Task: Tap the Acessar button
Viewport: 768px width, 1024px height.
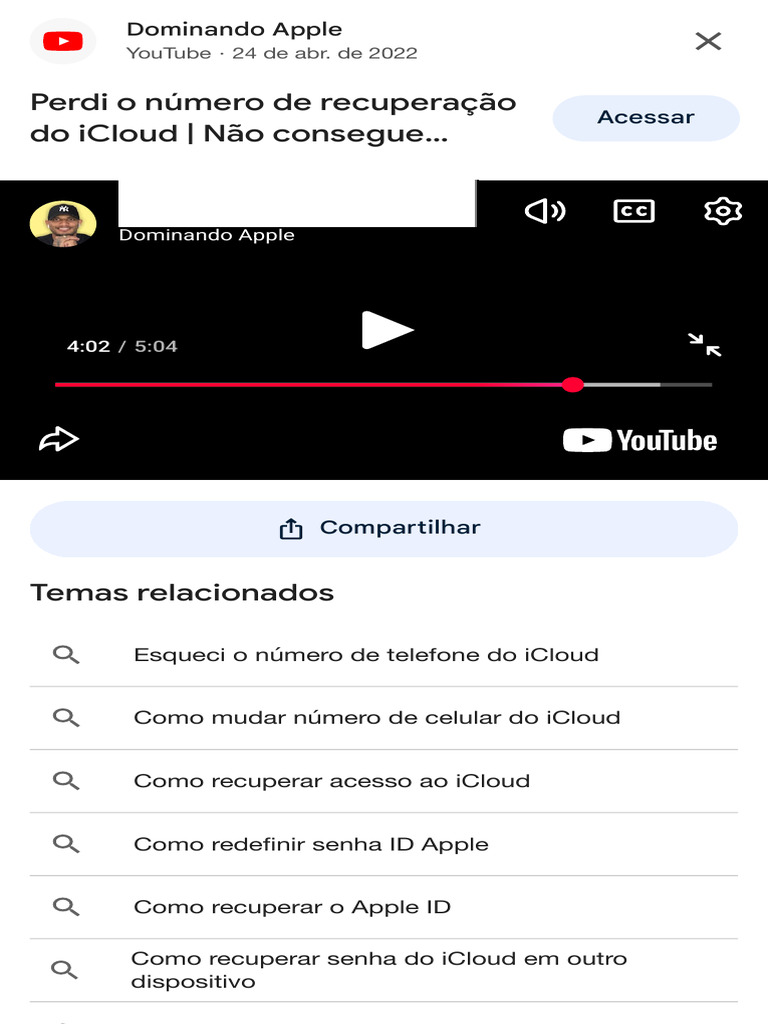Action: coord(646,118)
